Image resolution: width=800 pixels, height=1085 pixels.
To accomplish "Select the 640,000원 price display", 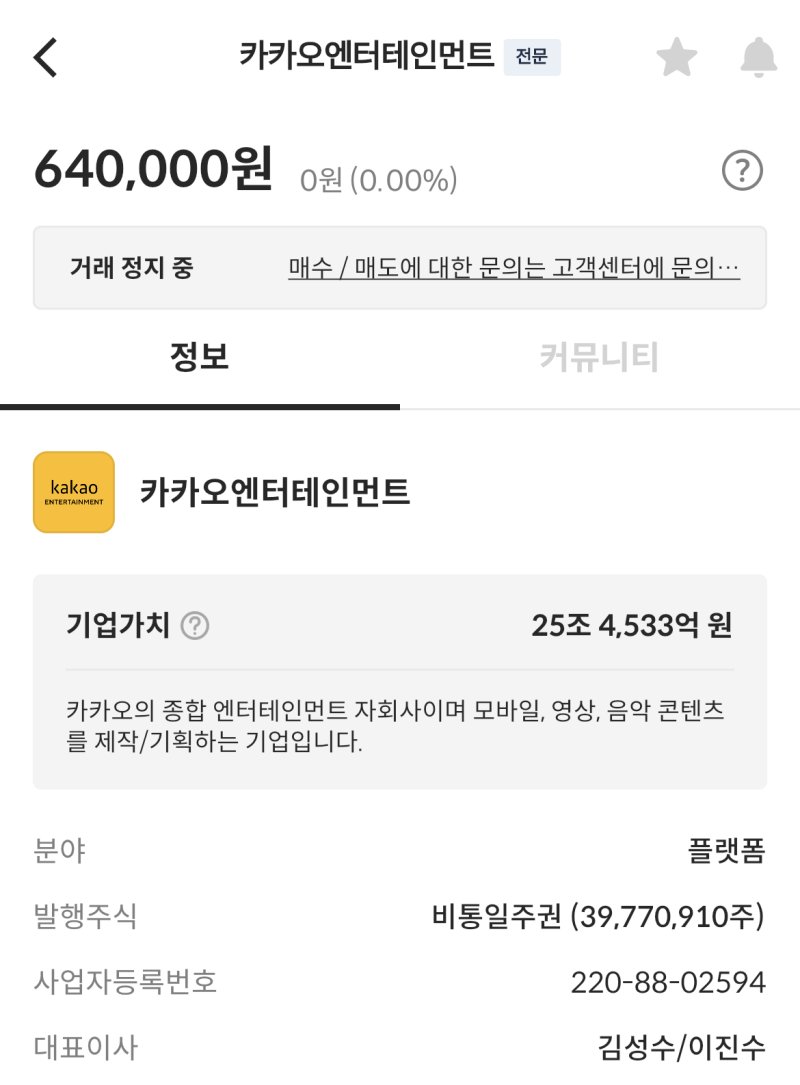I will click(x=155, y=170).
